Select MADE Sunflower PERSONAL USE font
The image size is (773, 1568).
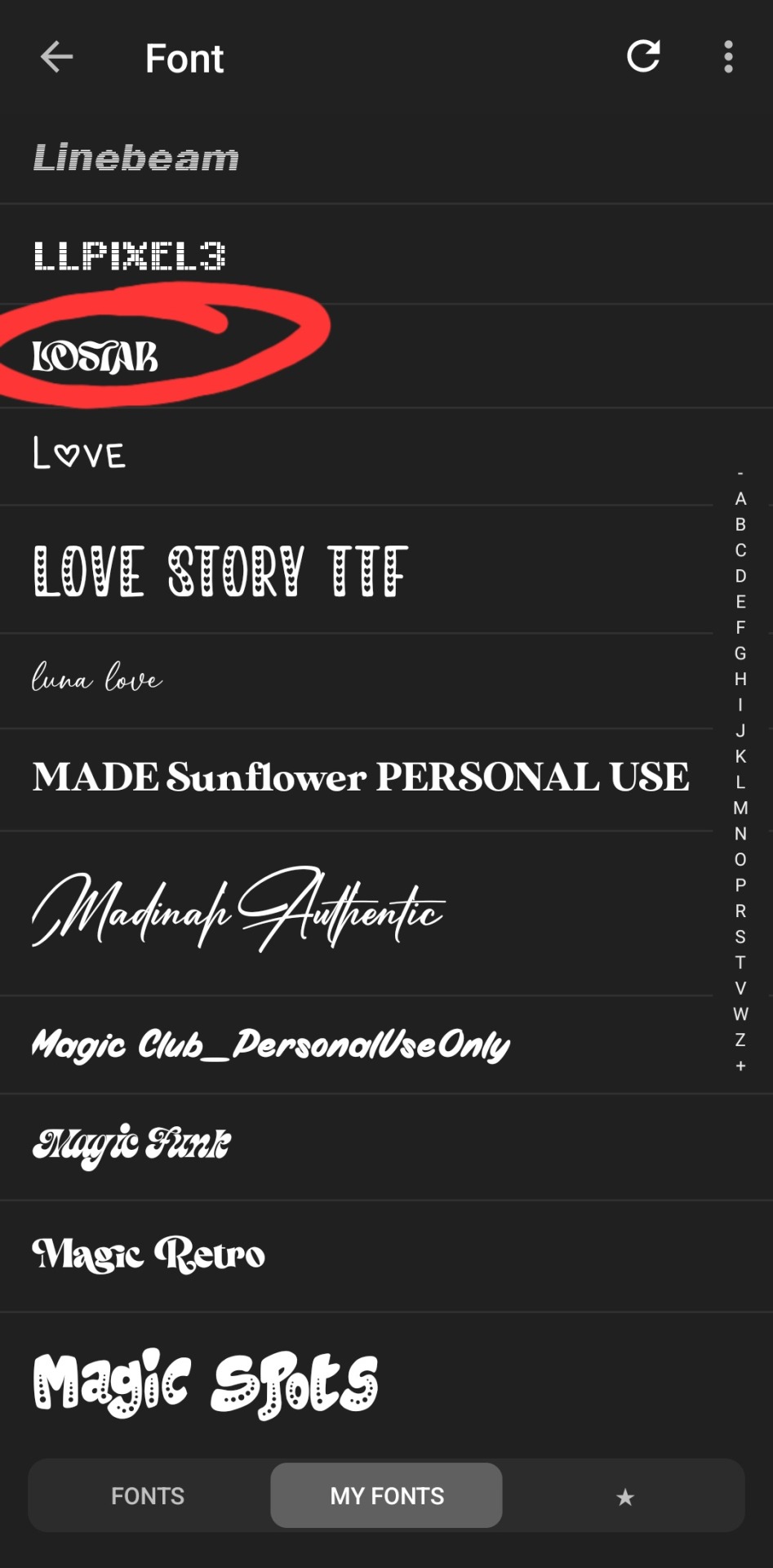(361, 777)
